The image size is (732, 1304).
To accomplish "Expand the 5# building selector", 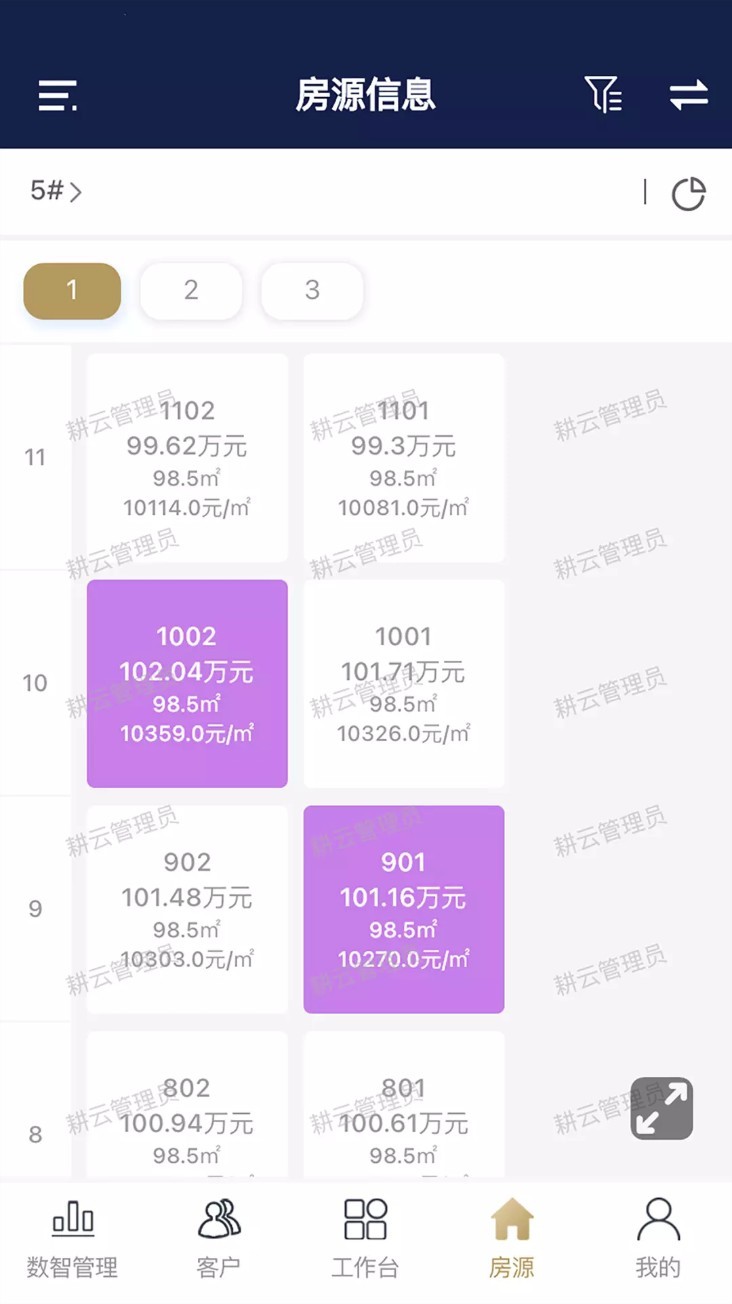I will (48, 190).
